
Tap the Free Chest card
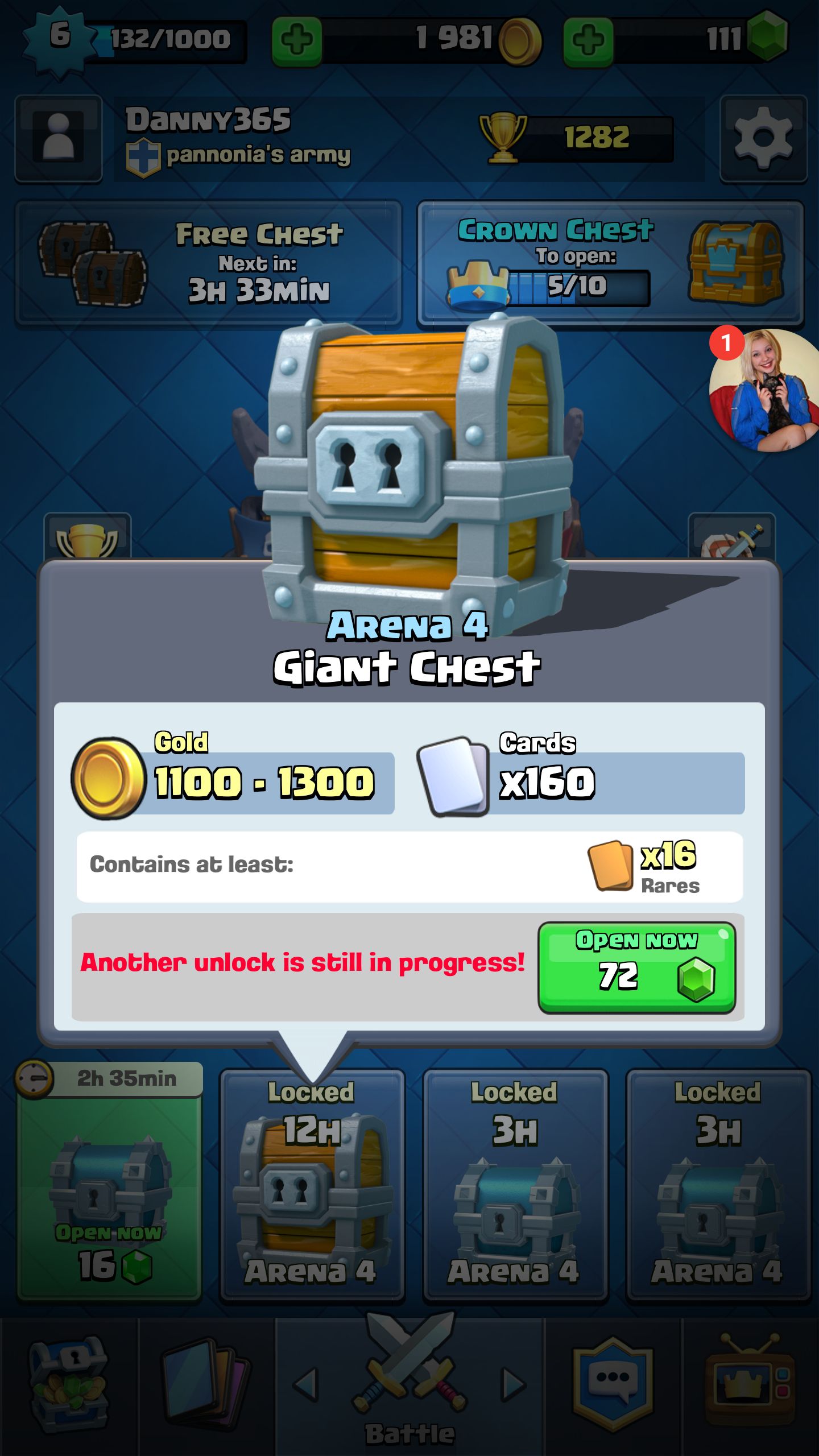click(x=209, y=263)
